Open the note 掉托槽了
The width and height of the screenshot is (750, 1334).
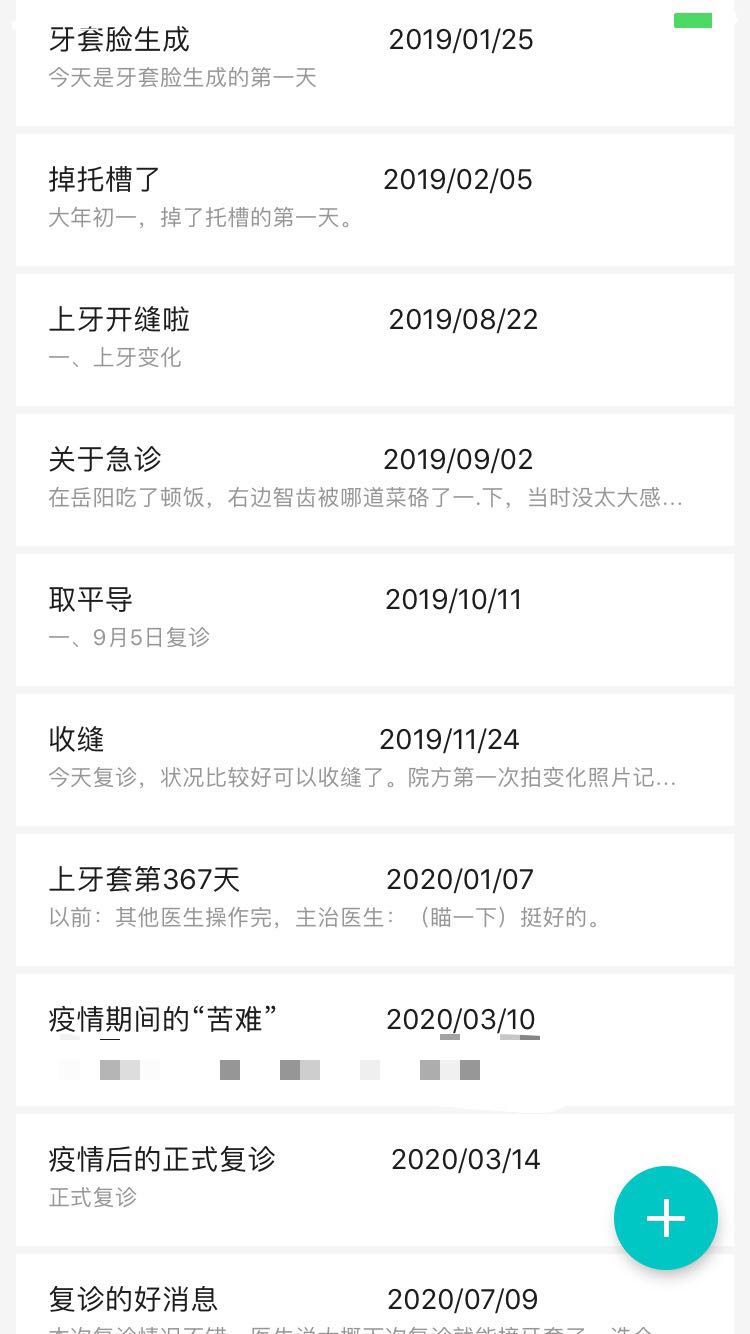pos(375,200)
